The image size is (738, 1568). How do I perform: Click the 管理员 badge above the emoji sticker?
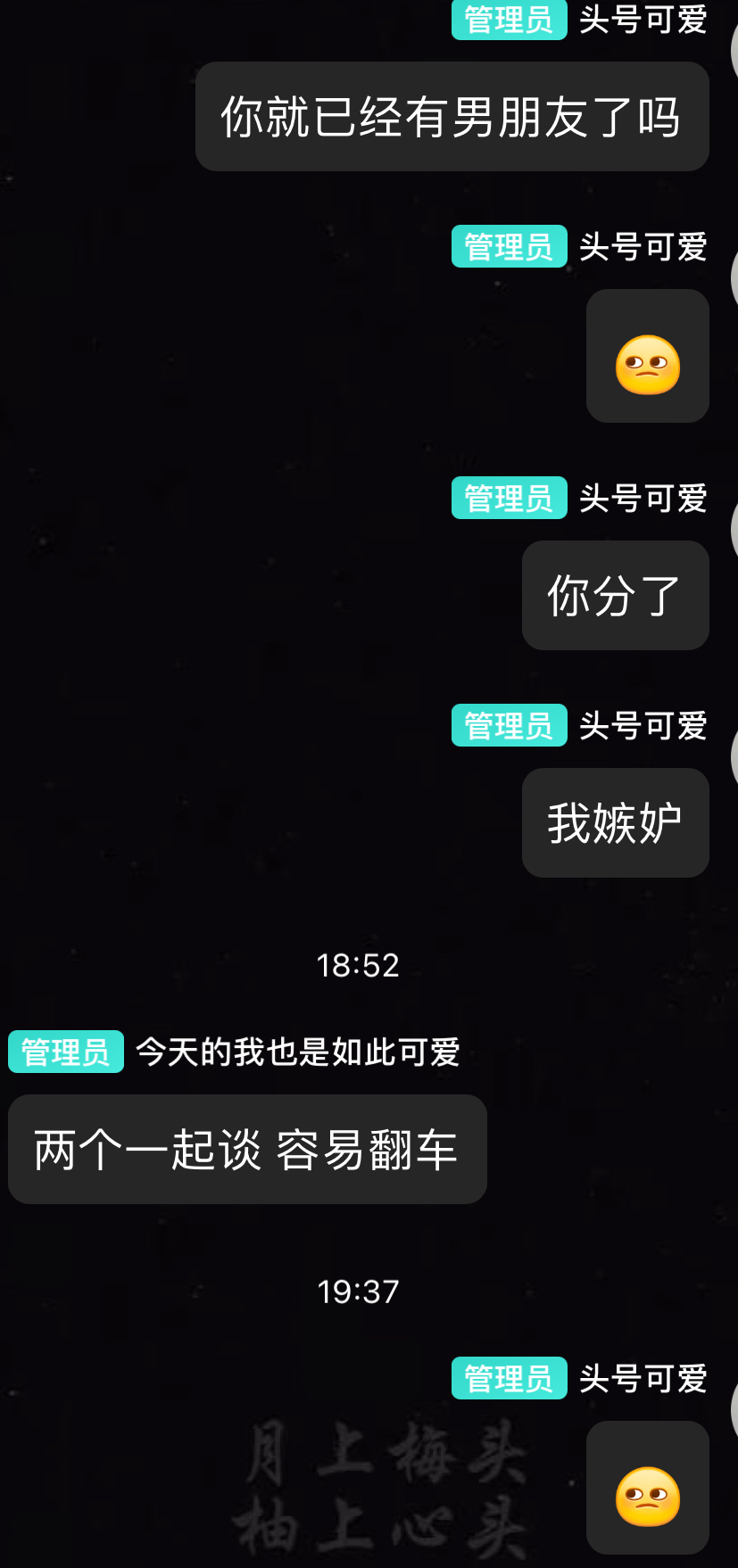coord(509,247)
